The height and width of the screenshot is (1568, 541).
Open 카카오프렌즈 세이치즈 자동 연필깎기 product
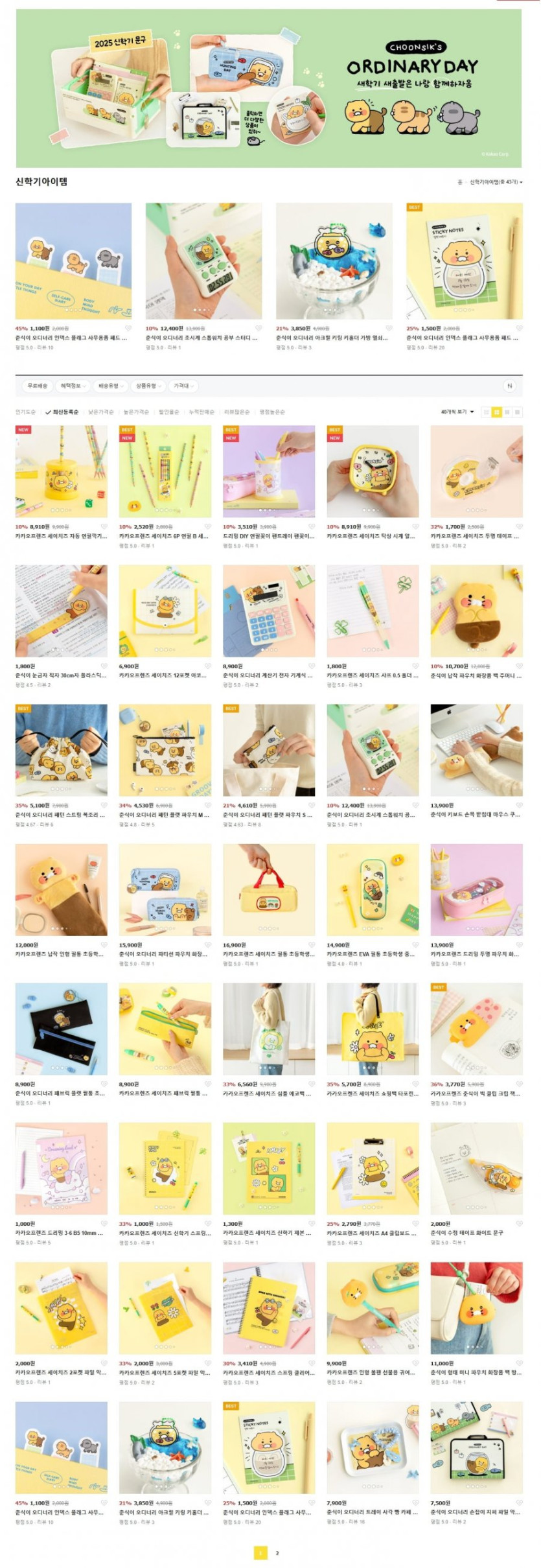click(x=61, y=472)
